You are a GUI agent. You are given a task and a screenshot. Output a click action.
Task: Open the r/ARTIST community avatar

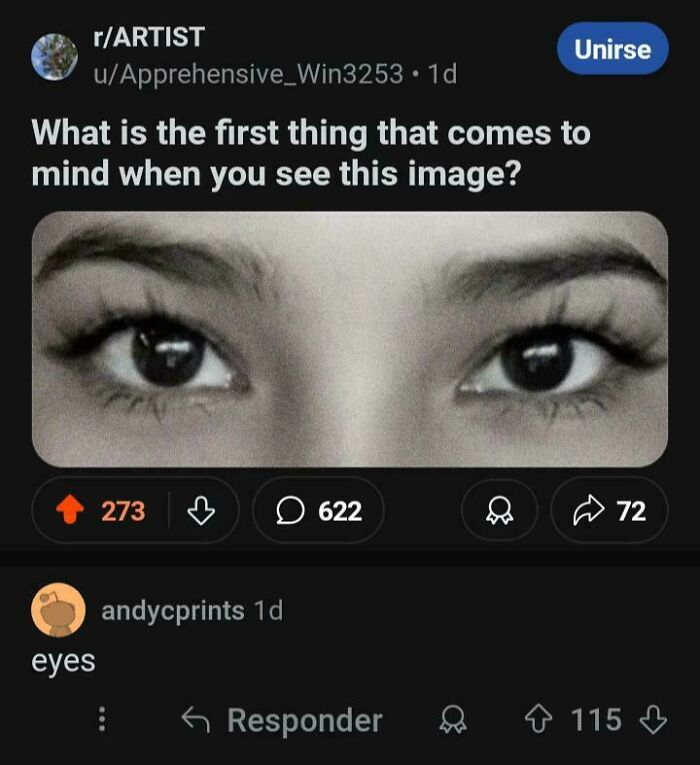(x=54, y=56)
